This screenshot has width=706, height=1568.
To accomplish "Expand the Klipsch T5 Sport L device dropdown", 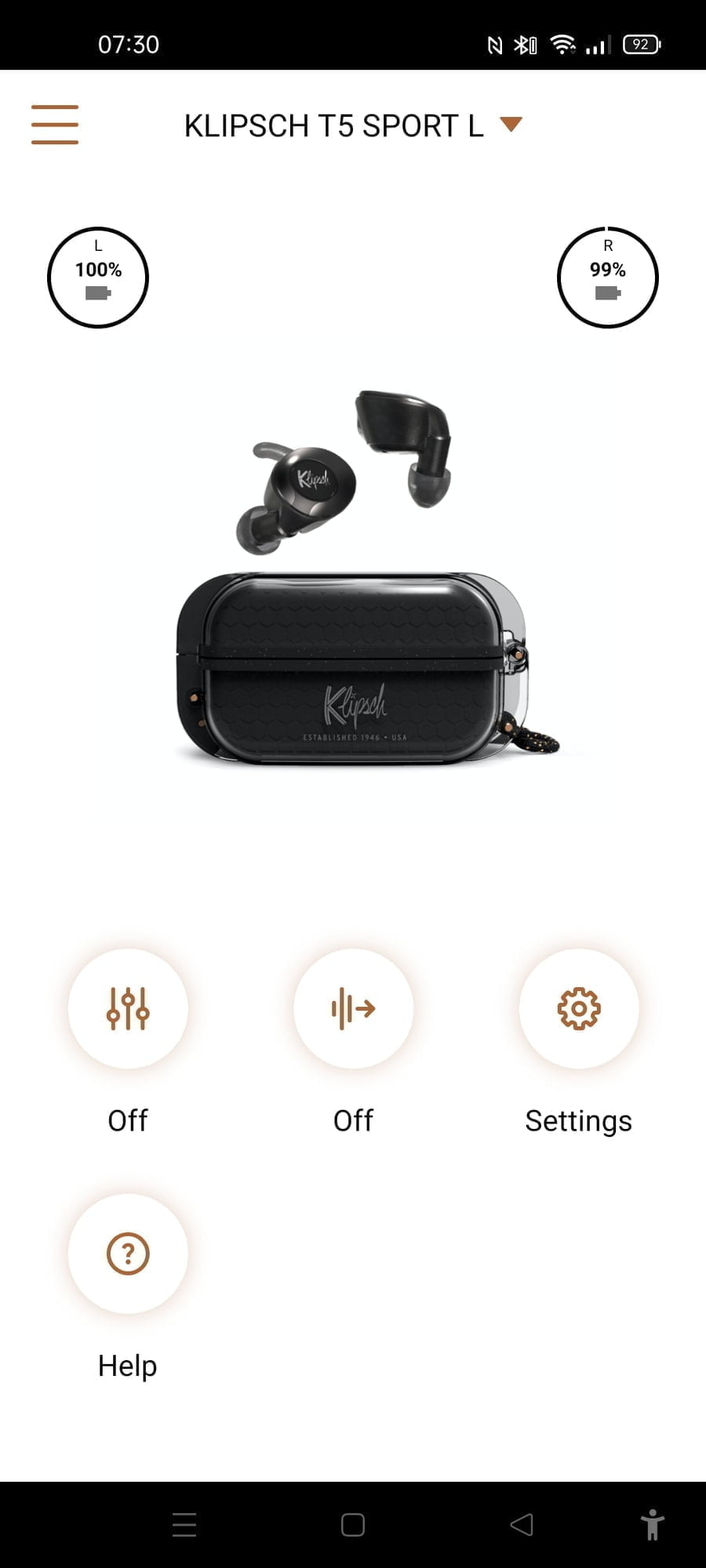I will pyautogui.click(x=511, y=124).
